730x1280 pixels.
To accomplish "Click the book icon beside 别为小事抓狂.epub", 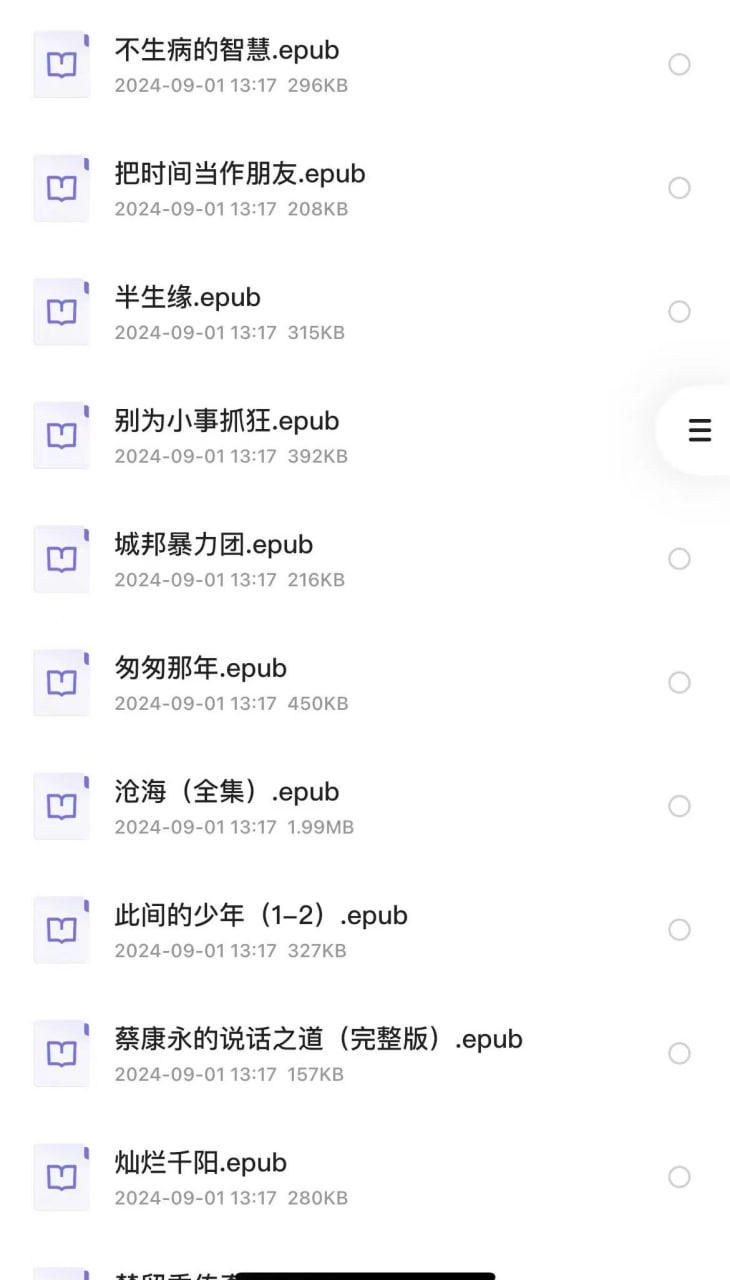I will click(x=61, y=435).
